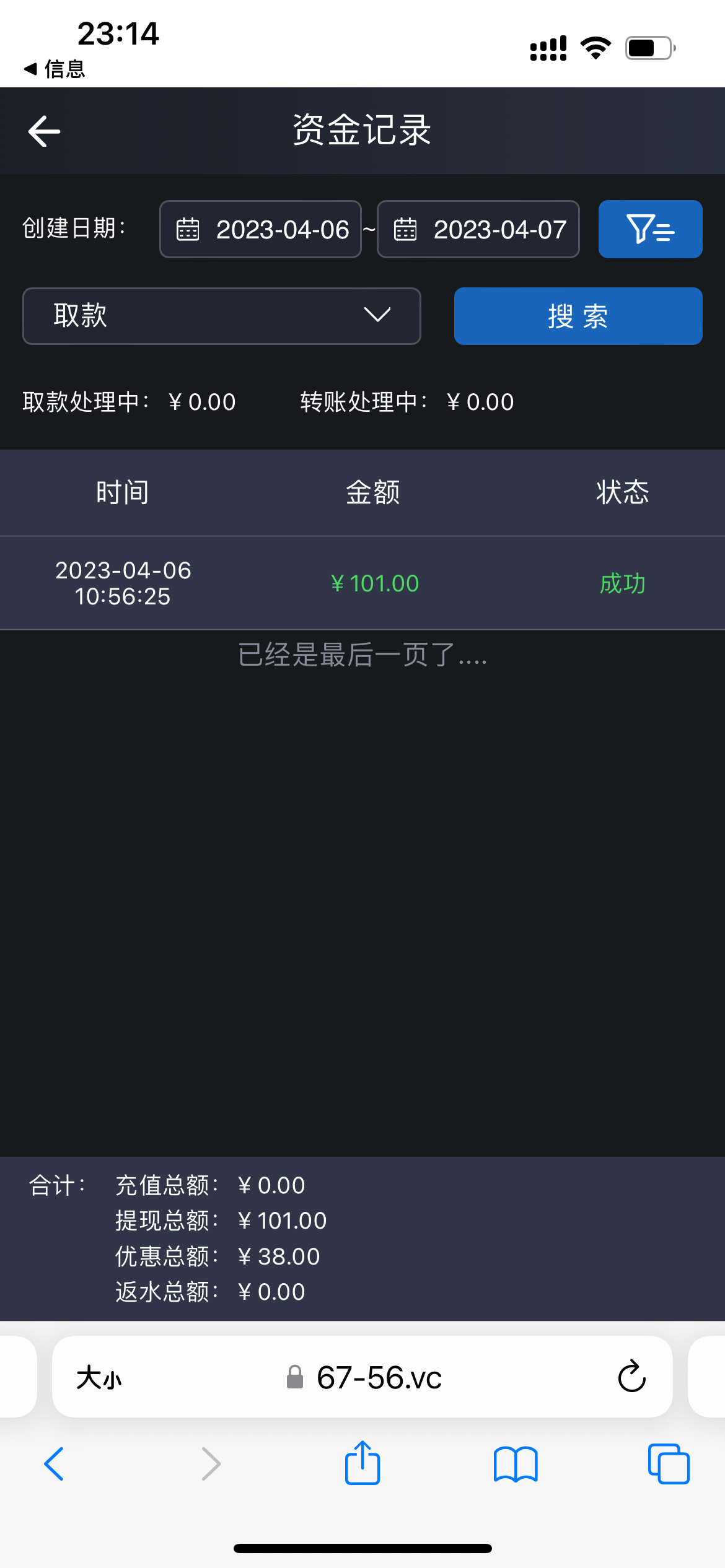Viewport: 725px width, 1568px height.
Task: Show all open Safari tabs
Action: [669, 1464]
